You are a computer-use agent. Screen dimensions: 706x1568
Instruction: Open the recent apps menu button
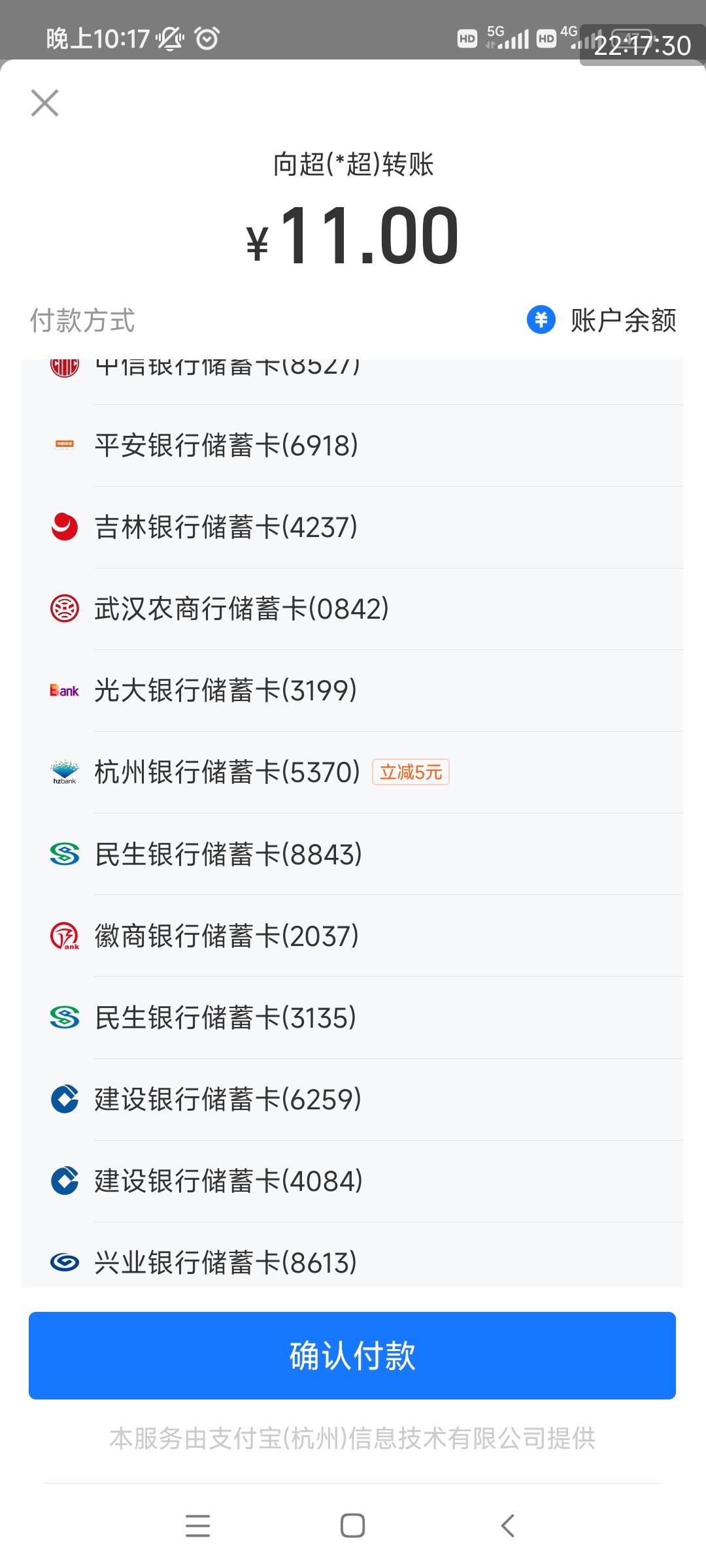point(197,1526)
